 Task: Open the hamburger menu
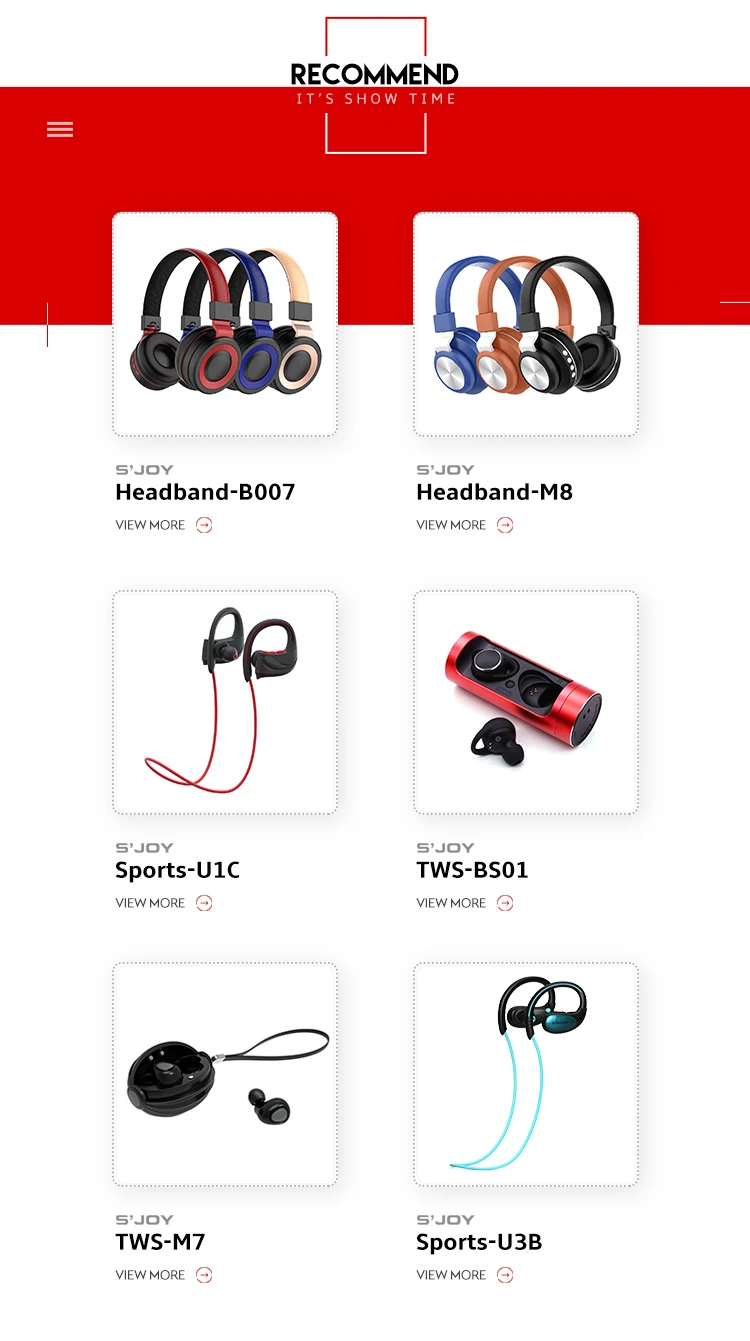pos(60,129)
